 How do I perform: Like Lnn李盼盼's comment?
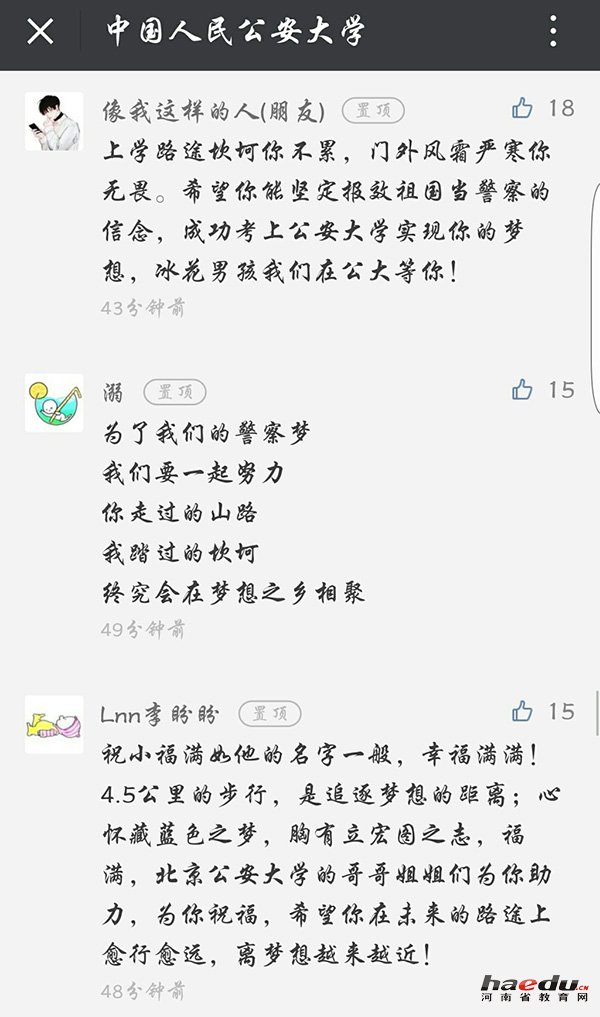pos(522,712)
